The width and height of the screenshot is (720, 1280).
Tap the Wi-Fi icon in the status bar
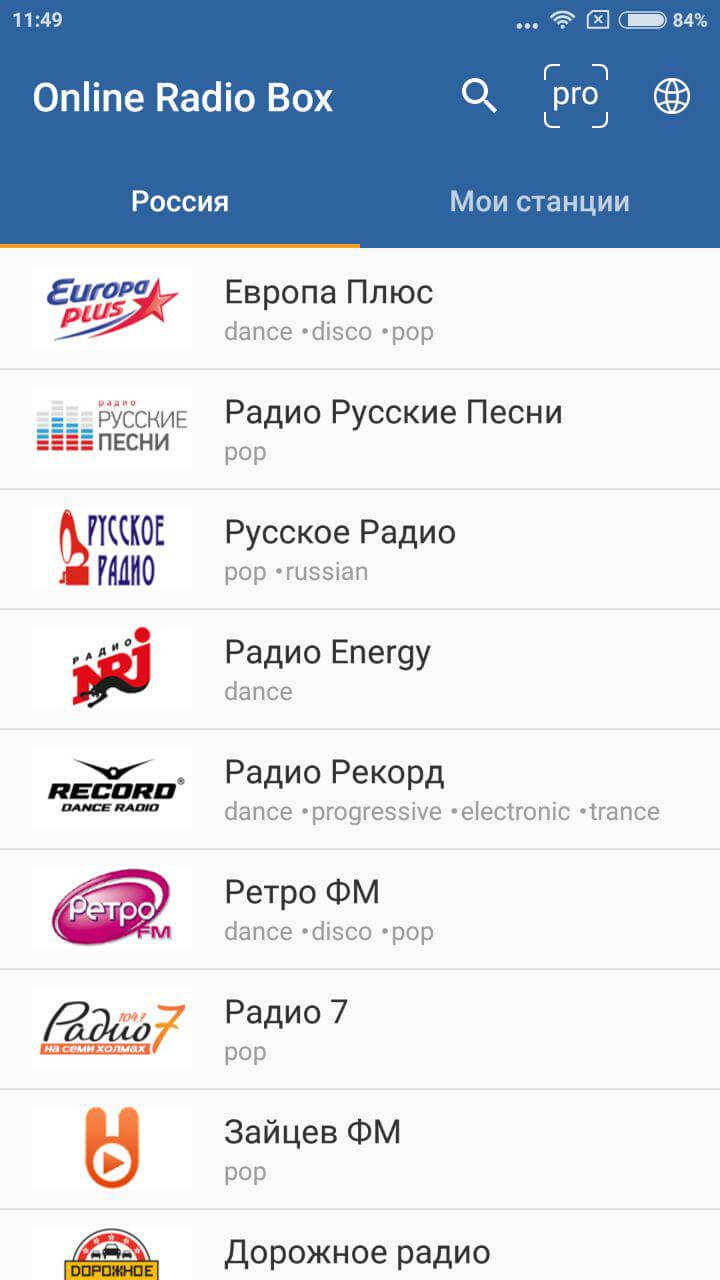coord(561,18)
